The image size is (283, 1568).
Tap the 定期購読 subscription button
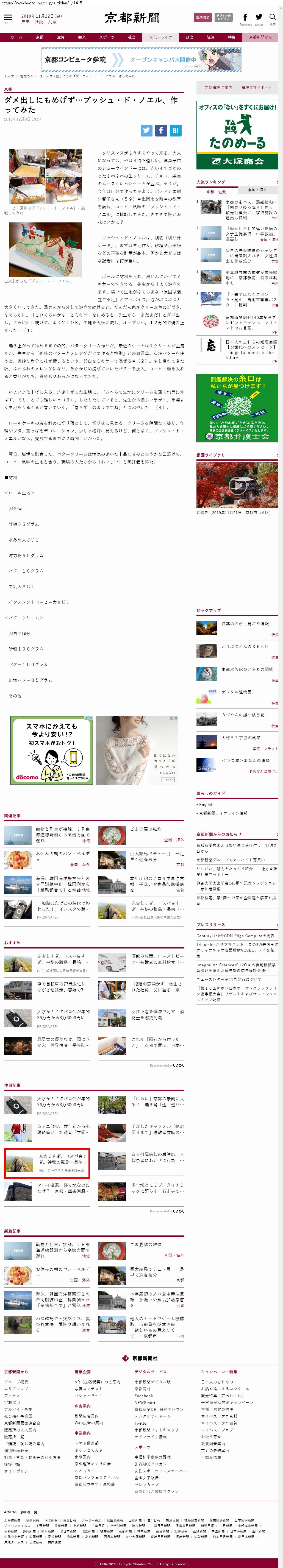202,17
